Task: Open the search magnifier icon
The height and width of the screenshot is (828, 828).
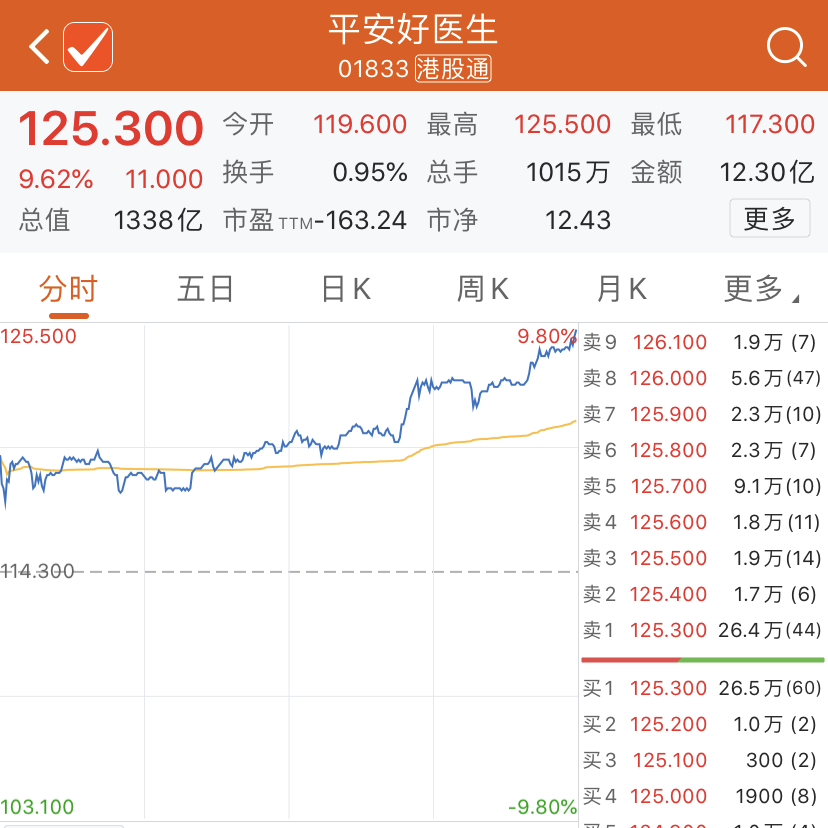Action: tap(786, 46)
